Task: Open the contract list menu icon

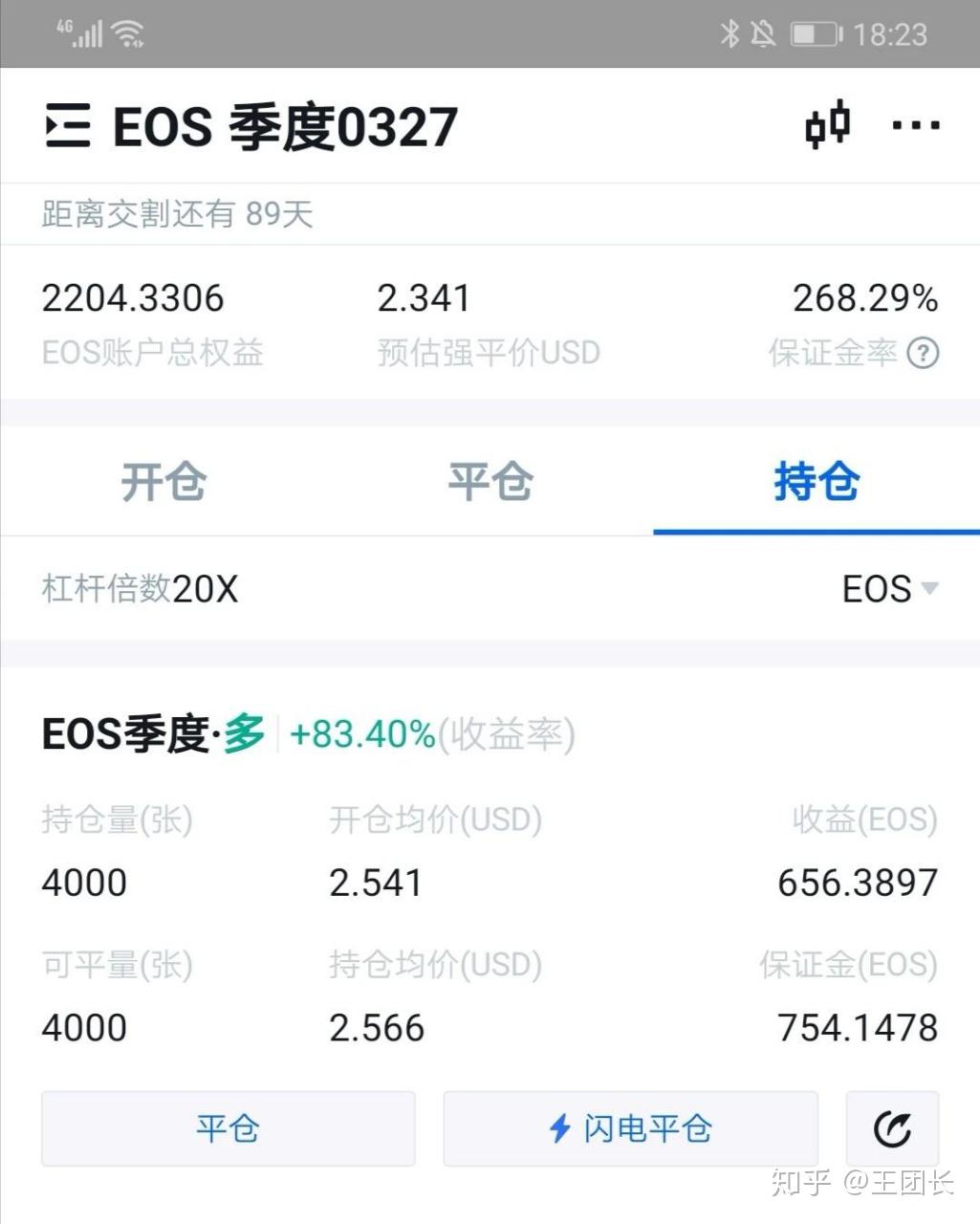Action: pos(68,126)
